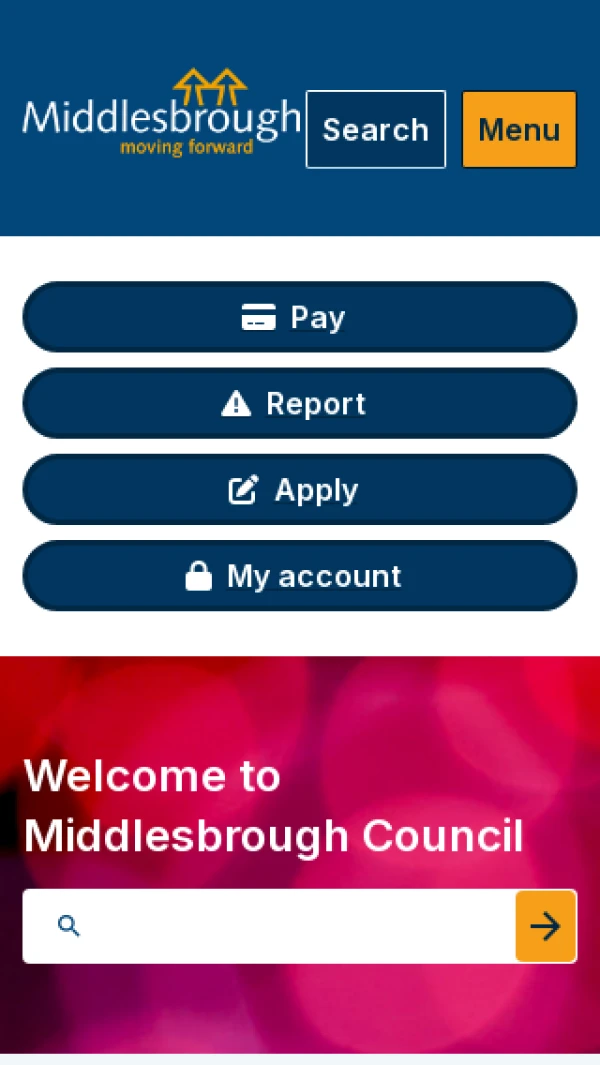Select the Pay button

point(300,317)
